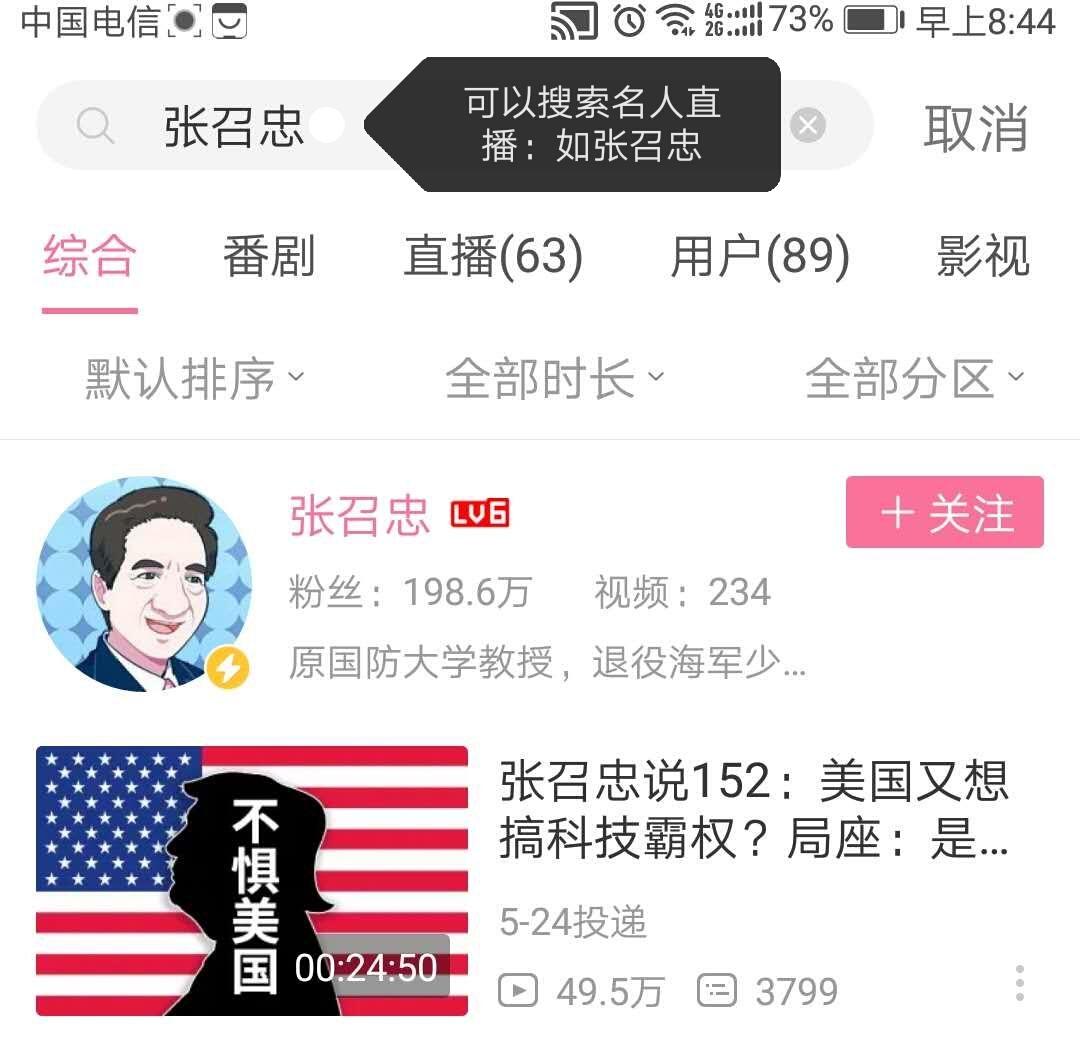Expand the 全部分区 category filter
This screenshot has height=1059, width=1080.
[914, 379]
